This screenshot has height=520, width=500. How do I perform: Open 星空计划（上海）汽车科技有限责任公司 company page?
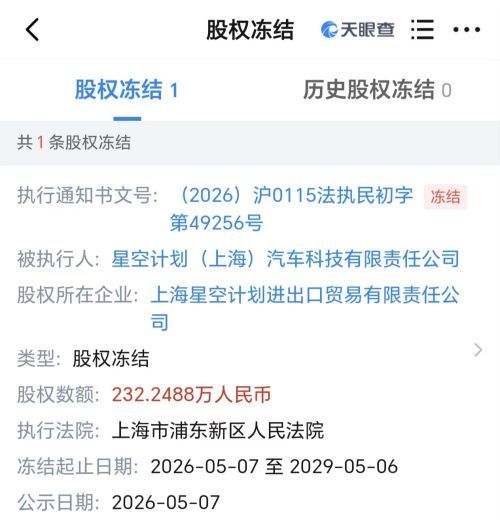(286, 259)
